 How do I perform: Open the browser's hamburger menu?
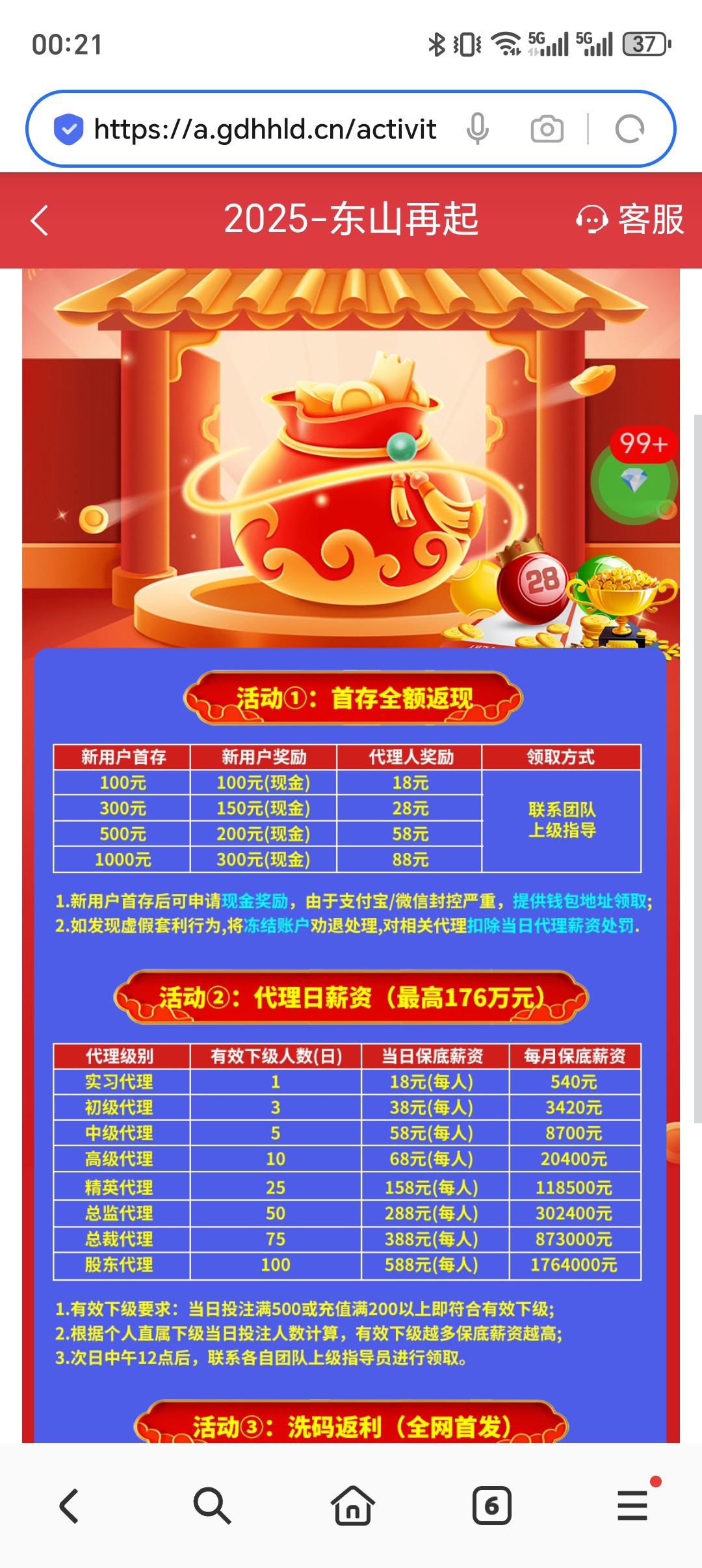click(632, 1506)
